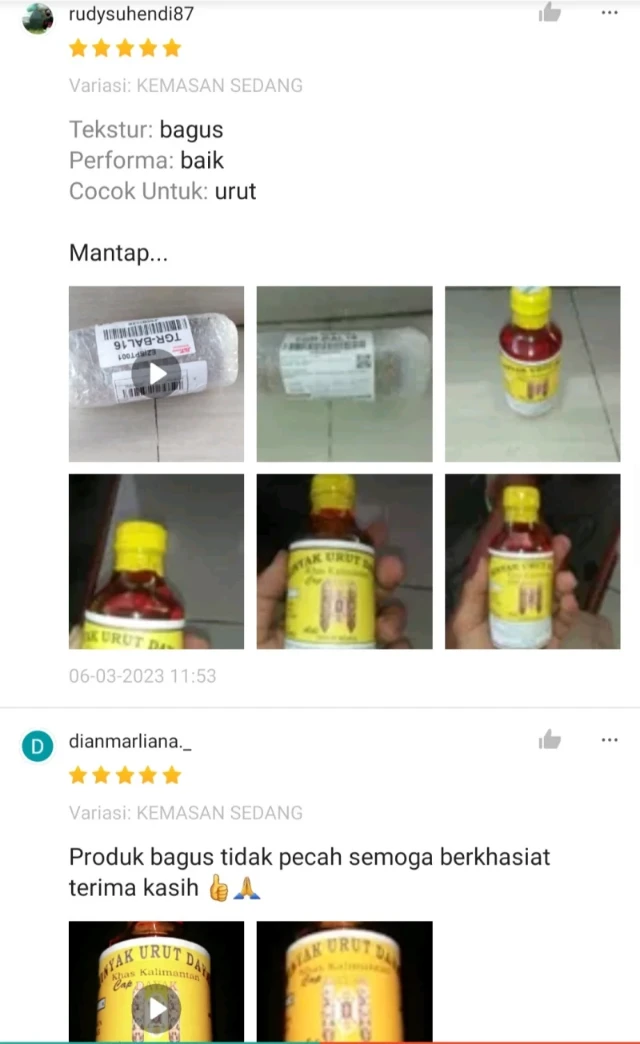The width and height of the screenshot is (640, 1044).
Task: Open dianmarliana._'s profile avatar
Action: 38,745
